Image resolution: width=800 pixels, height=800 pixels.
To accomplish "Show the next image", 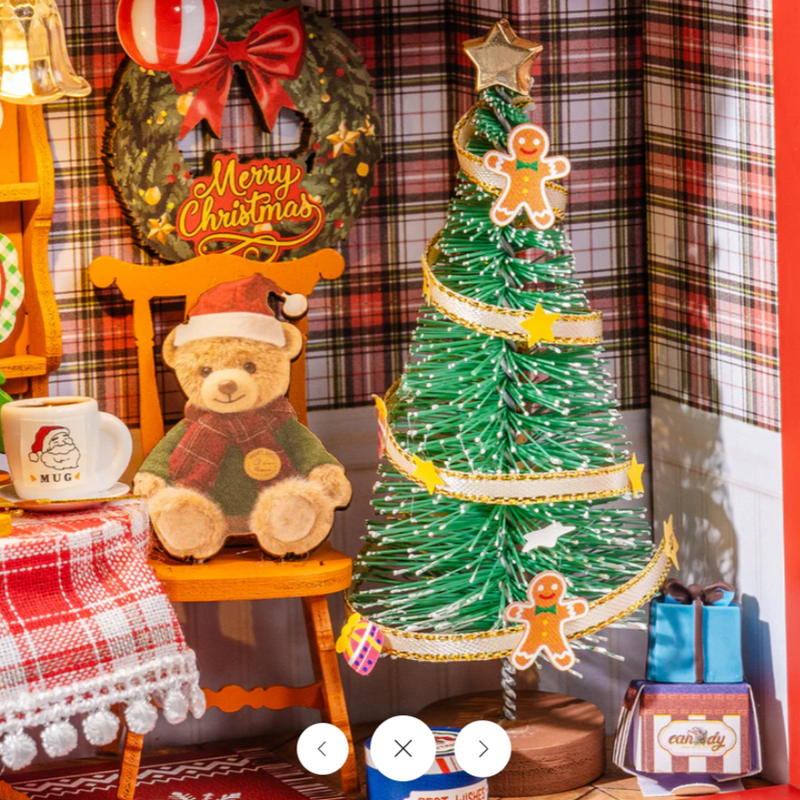I will pyautogui.click(x=483, y=748).
